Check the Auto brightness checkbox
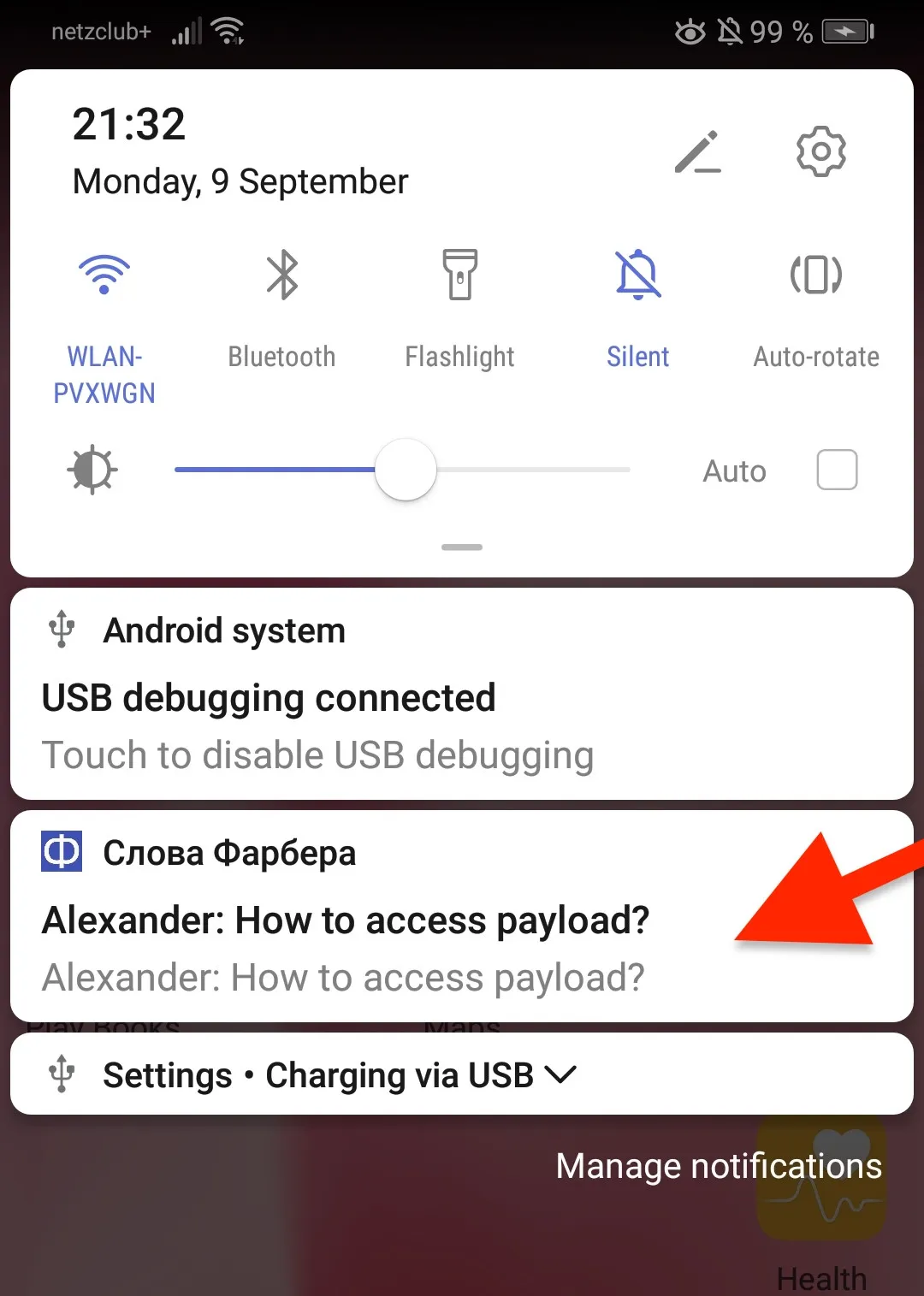The height and width of the screenshot is (1296, 924). pos(837,470)
